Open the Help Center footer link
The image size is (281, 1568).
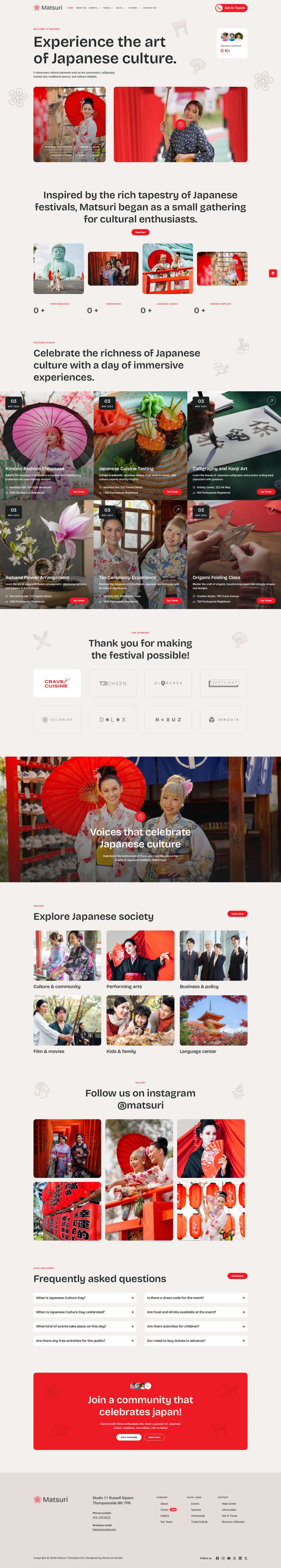coord(229,1504)
